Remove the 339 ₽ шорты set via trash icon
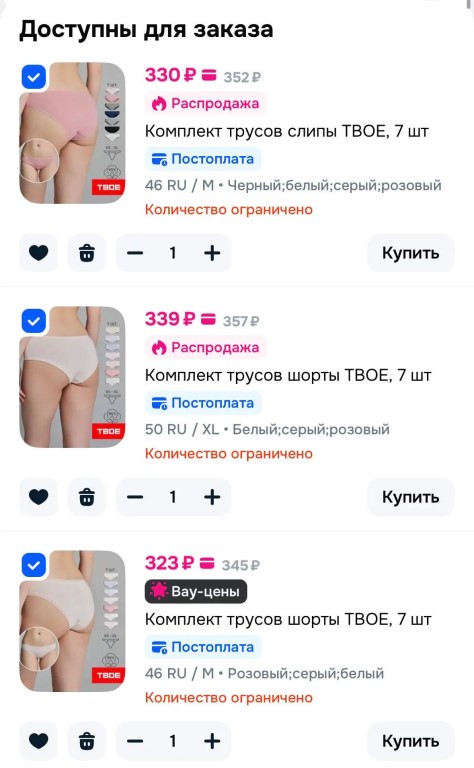474x768 pixels. (87, 497)
